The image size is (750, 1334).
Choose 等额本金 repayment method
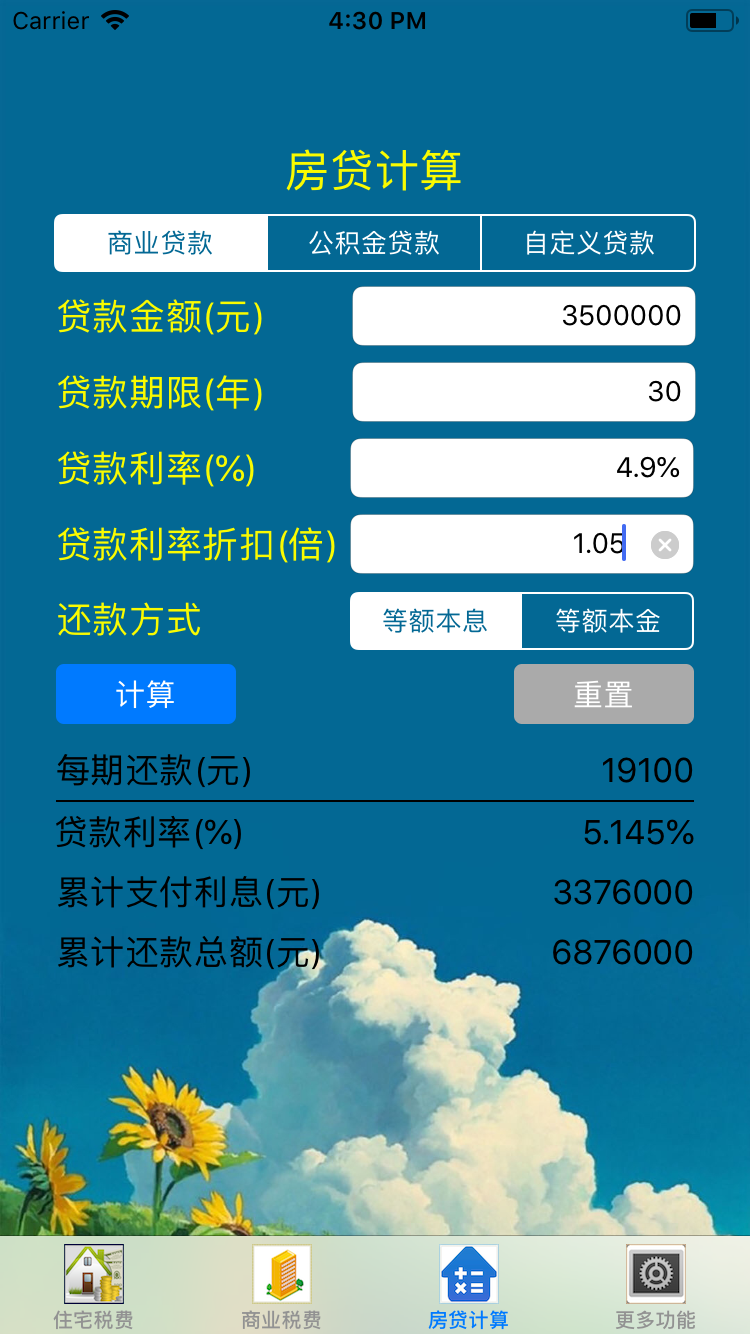pos(607,621)
